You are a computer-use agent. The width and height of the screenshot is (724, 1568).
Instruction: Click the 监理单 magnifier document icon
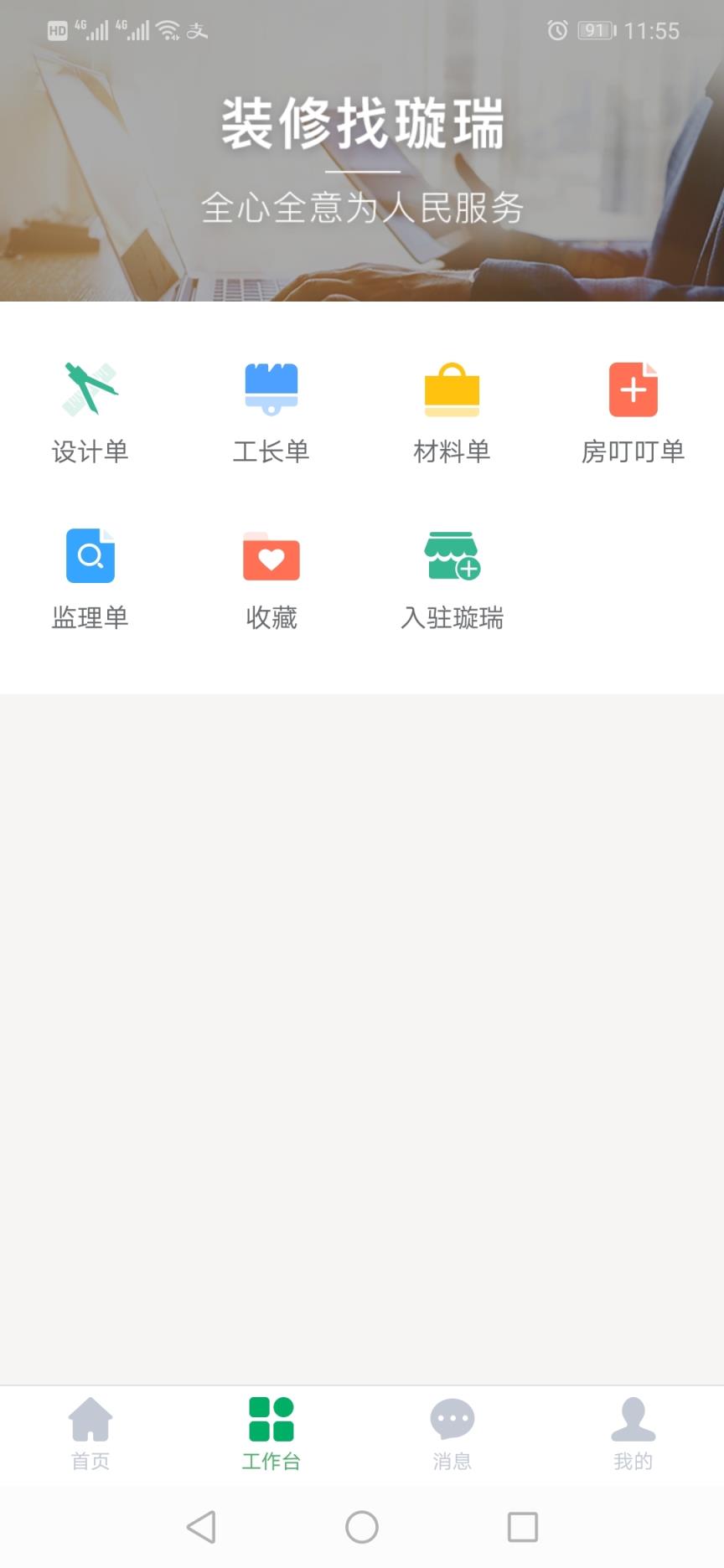click(90, 555)
